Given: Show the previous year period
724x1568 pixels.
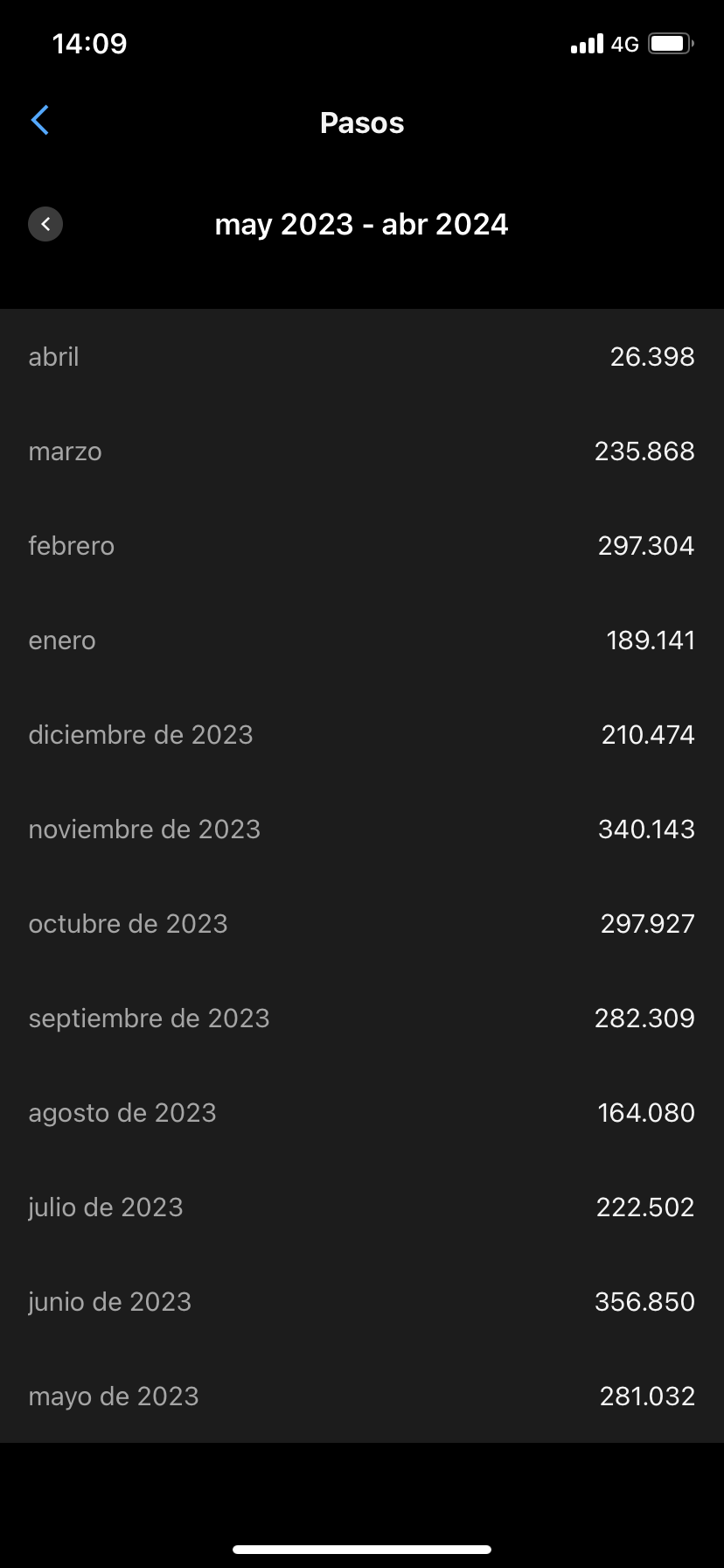Looking at the screenshot, I should [x=45, y=224].
